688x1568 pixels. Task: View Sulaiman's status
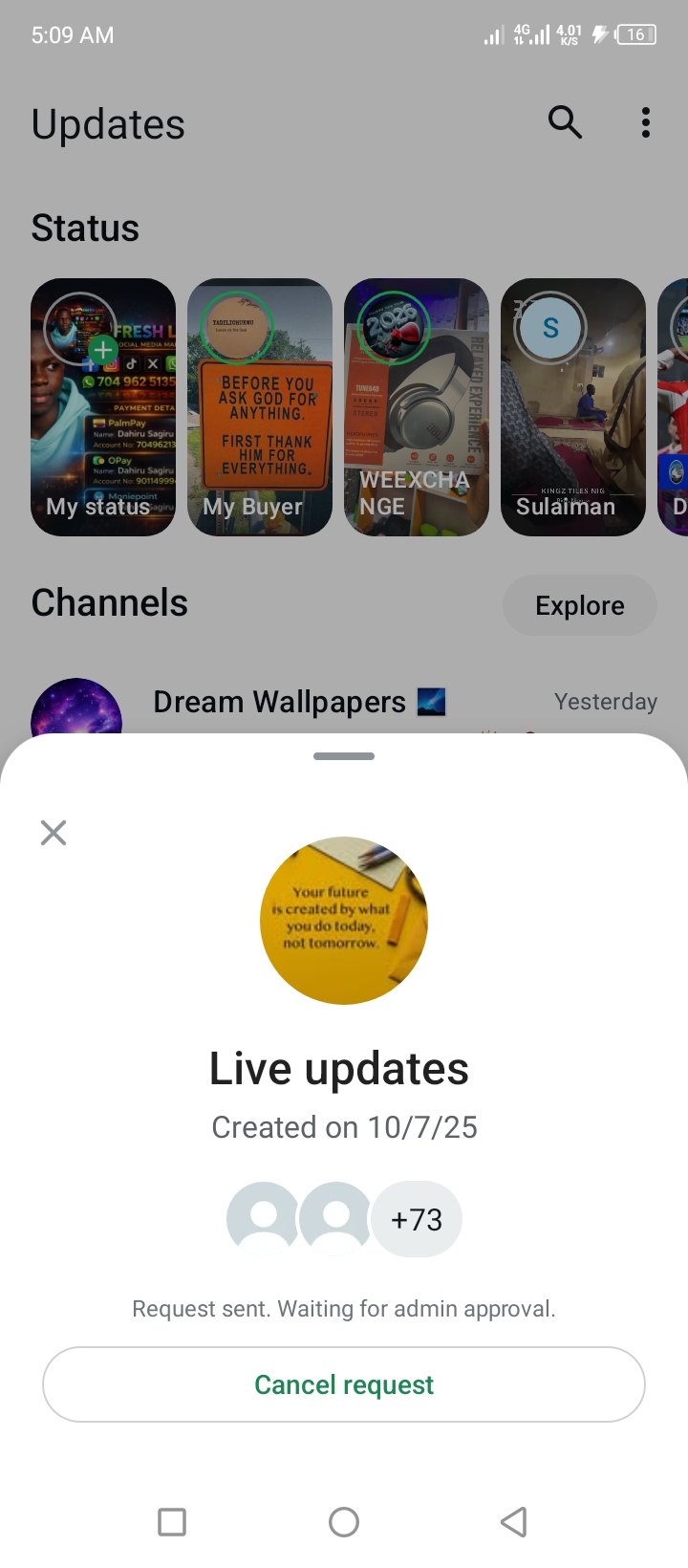[573, 407]
